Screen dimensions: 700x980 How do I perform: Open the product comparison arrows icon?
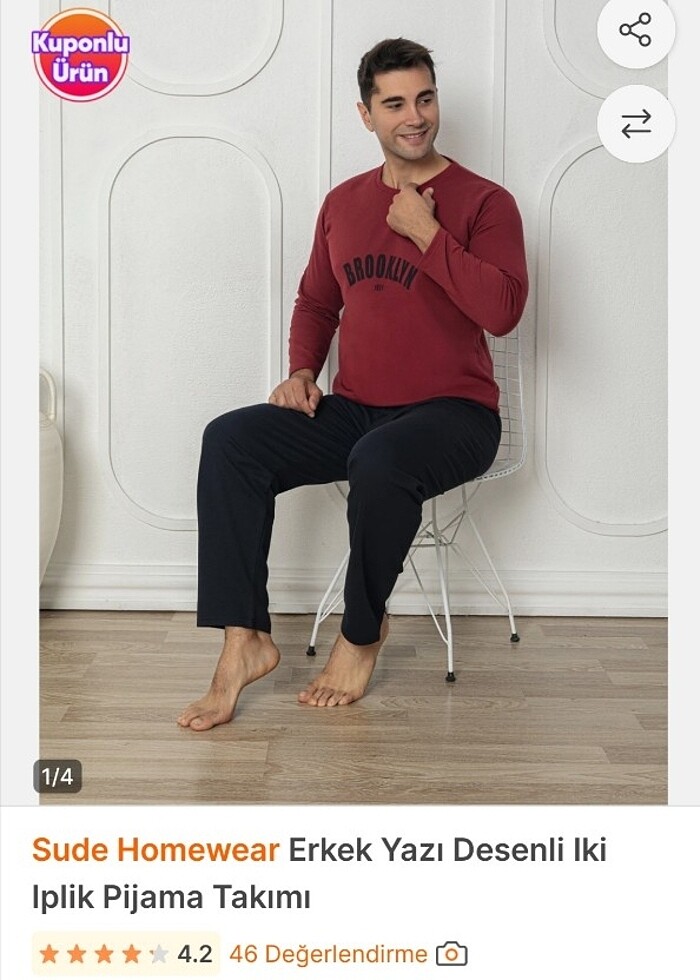pos(635,124)
